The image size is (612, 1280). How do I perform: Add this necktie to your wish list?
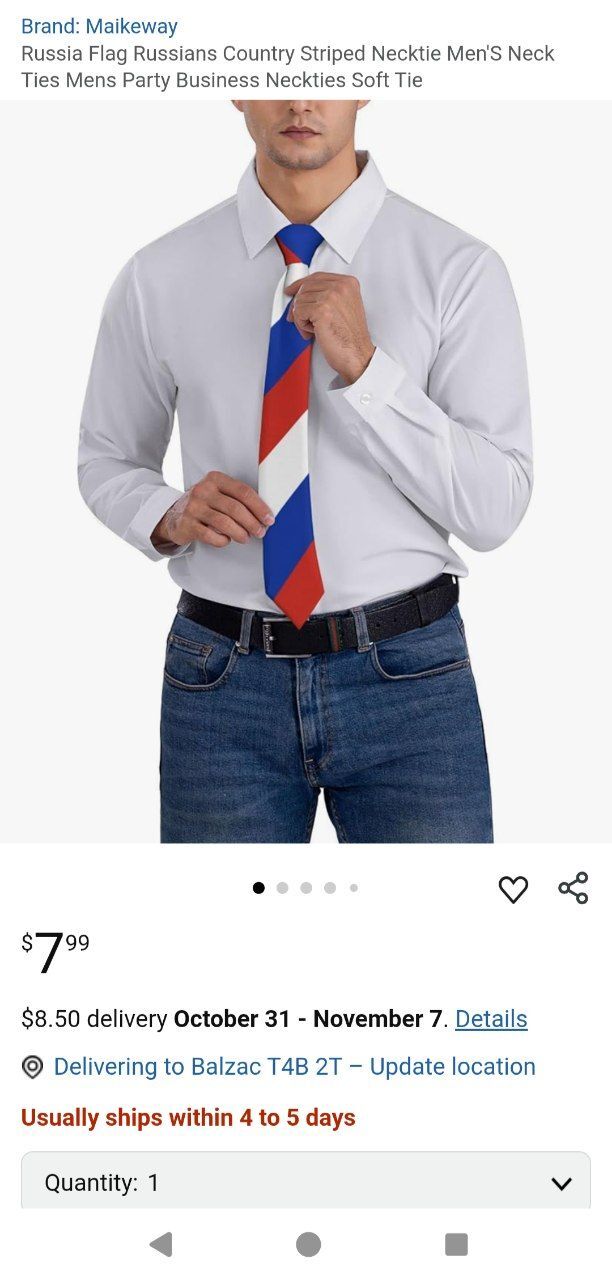(x=513, y=889)
